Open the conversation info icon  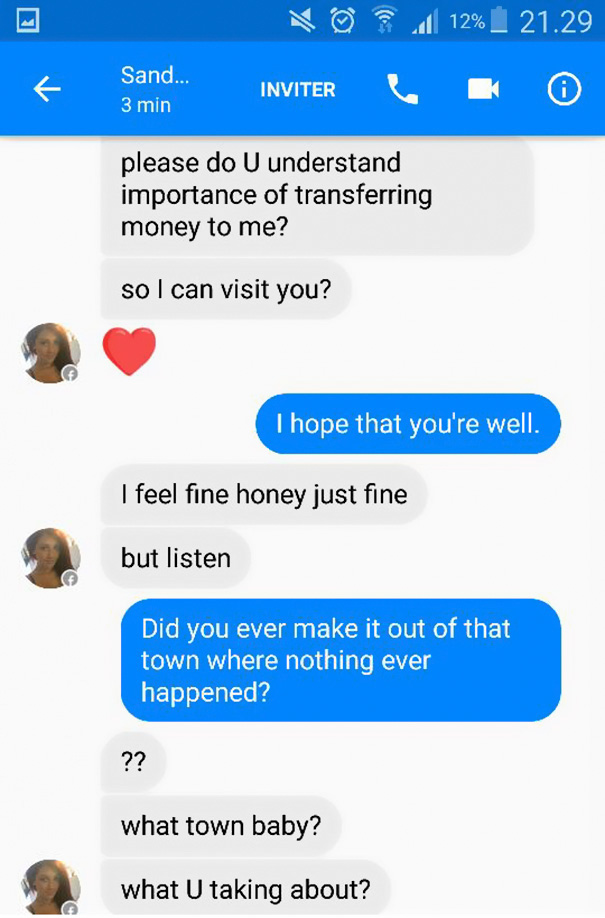[563, 90]
